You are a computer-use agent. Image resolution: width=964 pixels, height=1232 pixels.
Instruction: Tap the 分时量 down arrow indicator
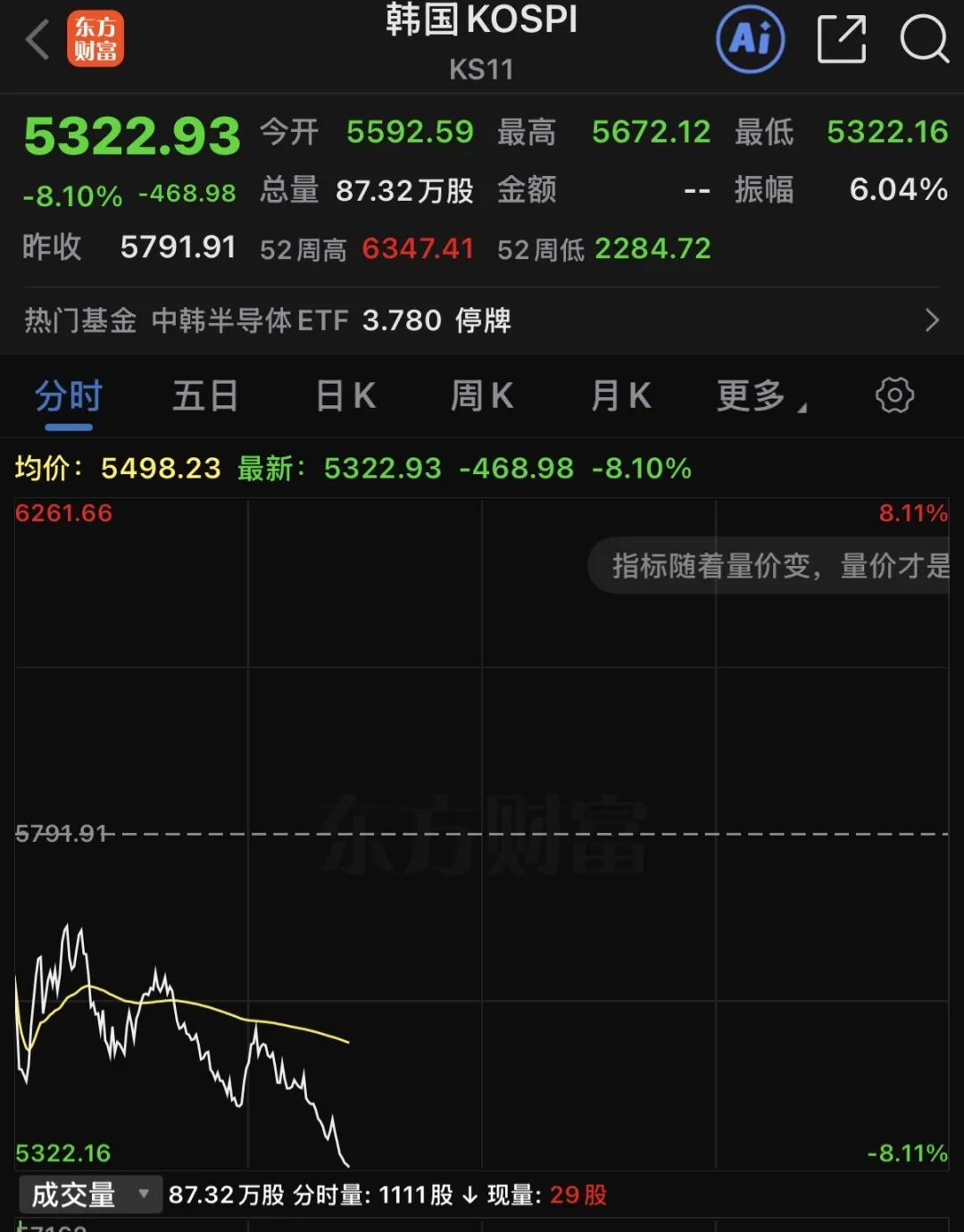(x=470, y=1194)
